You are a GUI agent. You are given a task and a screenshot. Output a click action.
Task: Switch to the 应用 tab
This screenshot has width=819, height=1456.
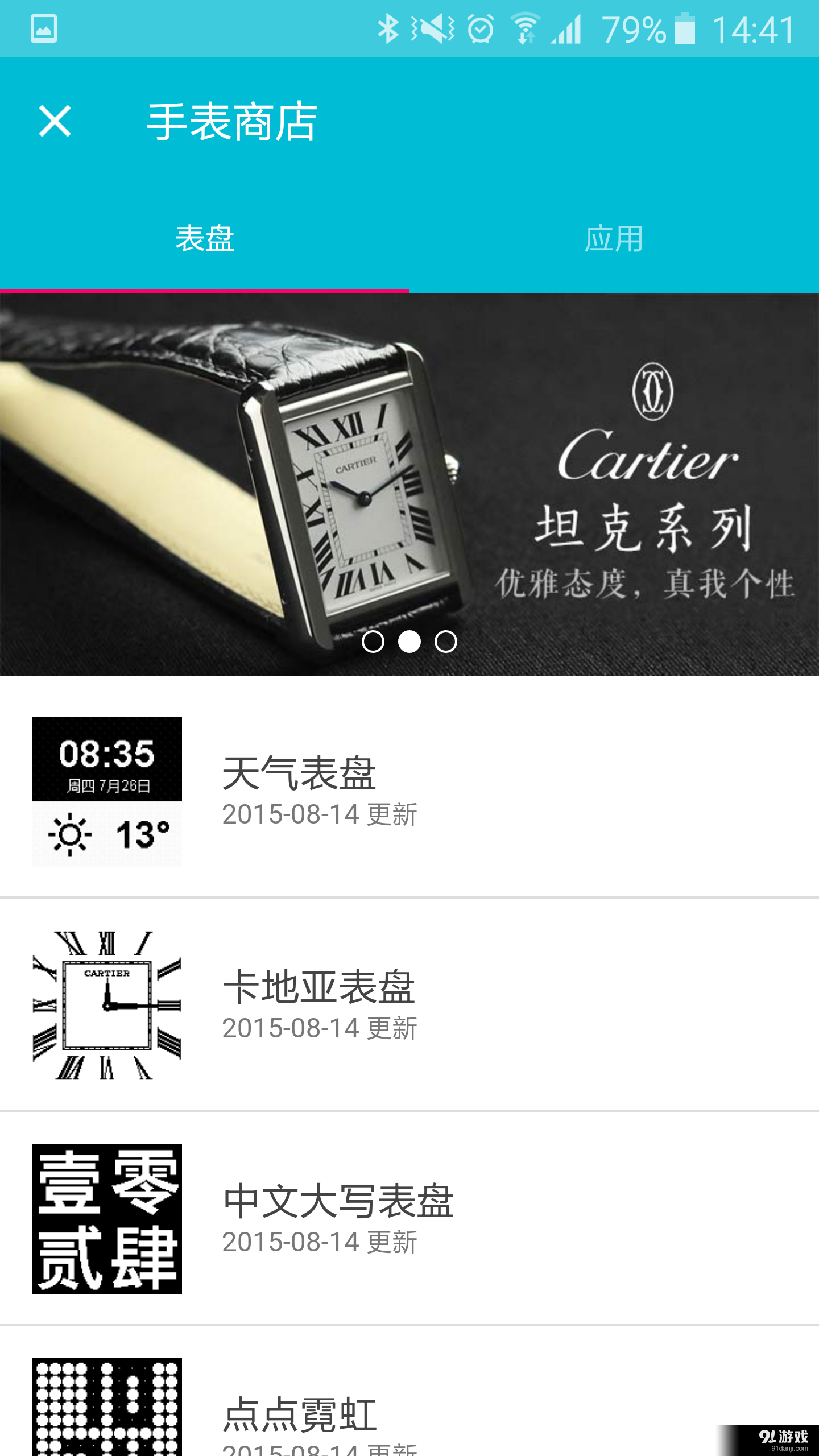click(614, 239)
